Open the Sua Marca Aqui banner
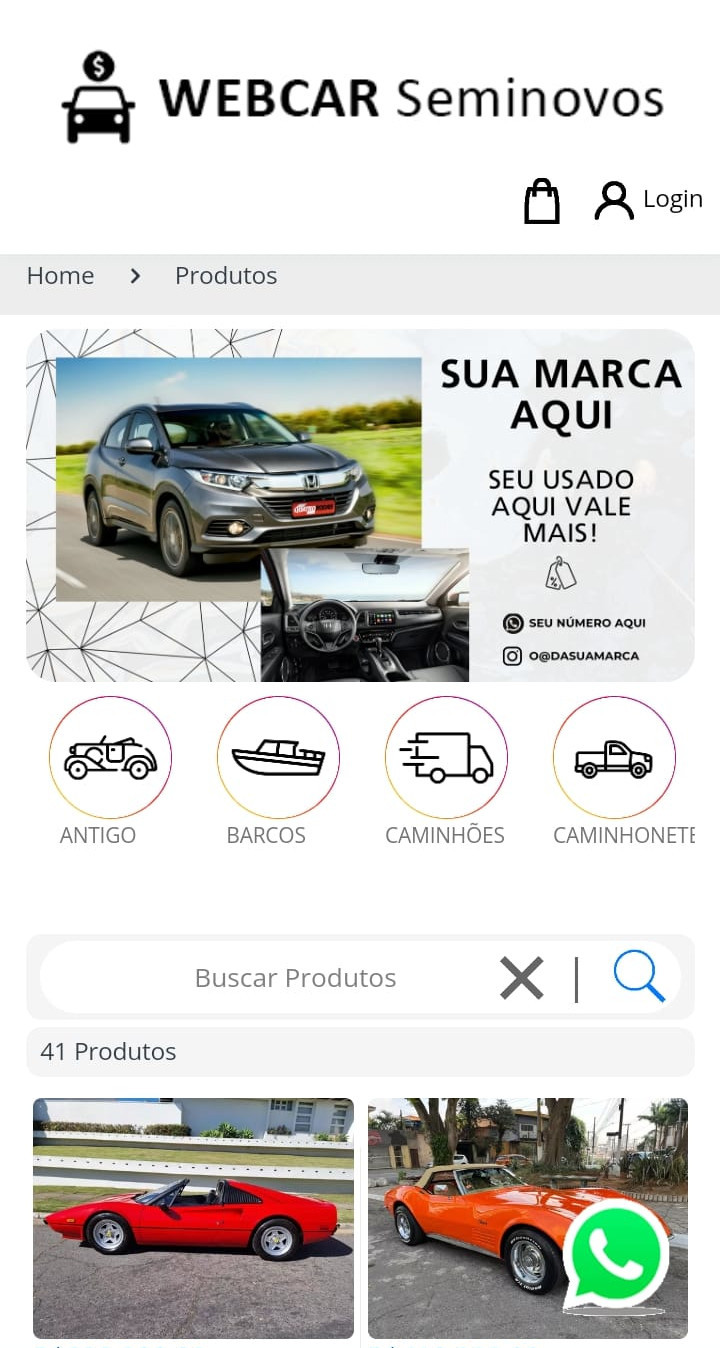Viewport: 720px width, 1348px height. click(360, 505)
